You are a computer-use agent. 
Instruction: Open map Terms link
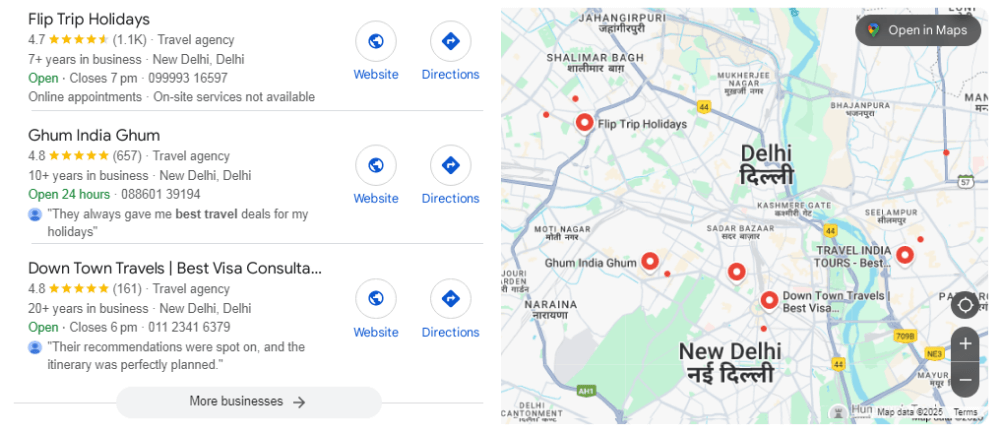point(965,412)
